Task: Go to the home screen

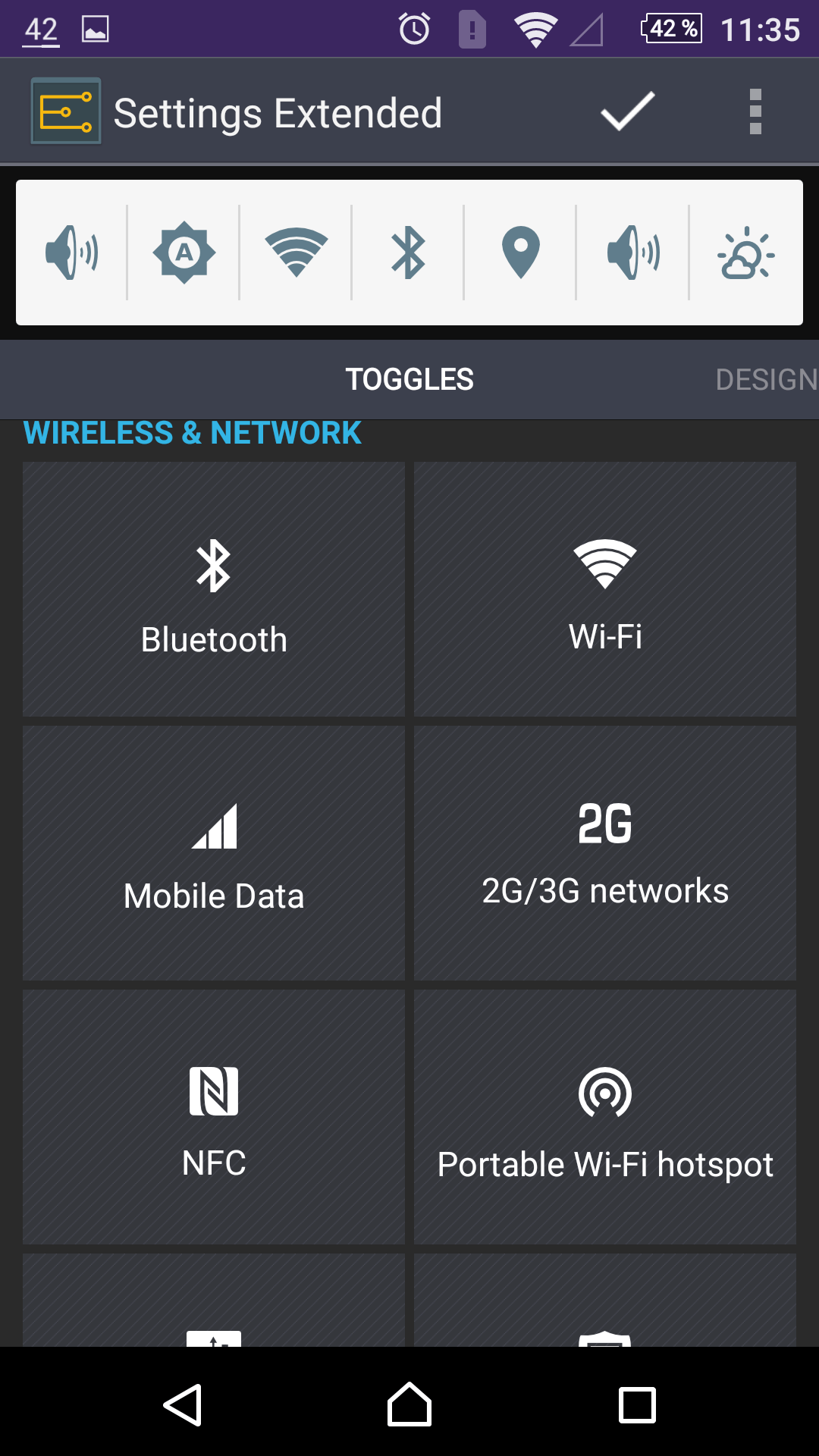Action: coord(409,1404)
